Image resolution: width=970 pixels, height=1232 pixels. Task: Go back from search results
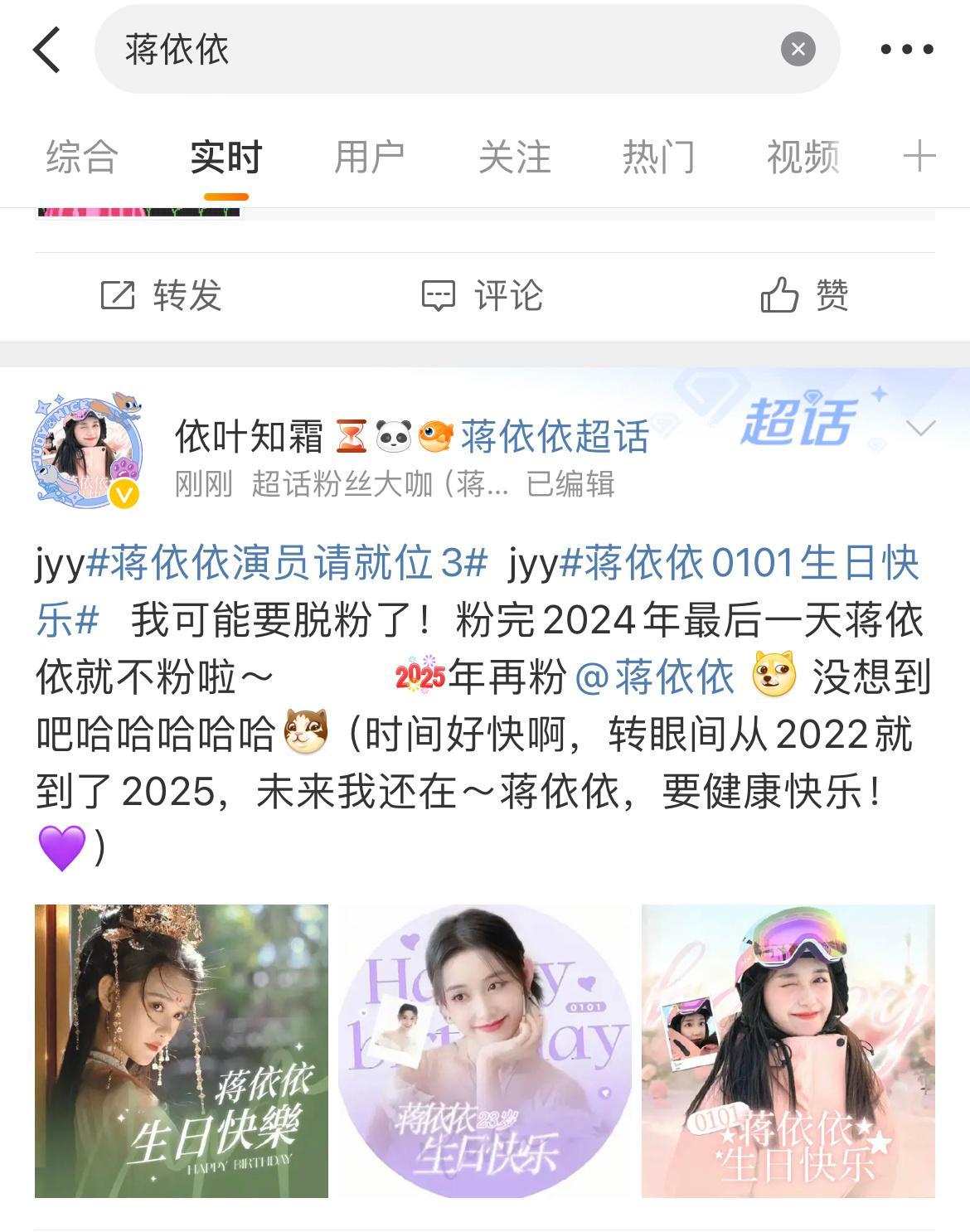[x=47, y=50]
